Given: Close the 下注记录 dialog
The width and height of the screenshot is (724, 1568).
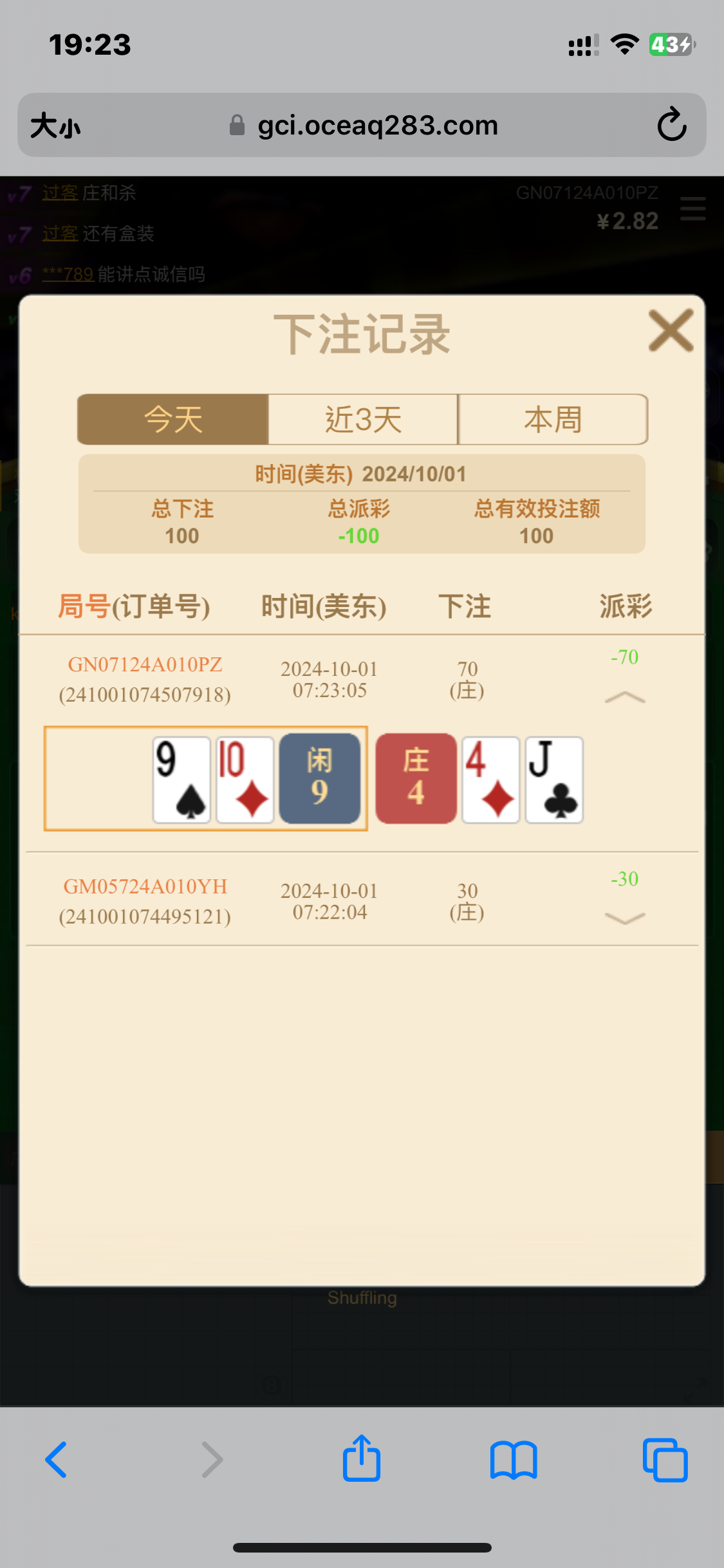Looking at the screenshot, I should pos(671,331).
